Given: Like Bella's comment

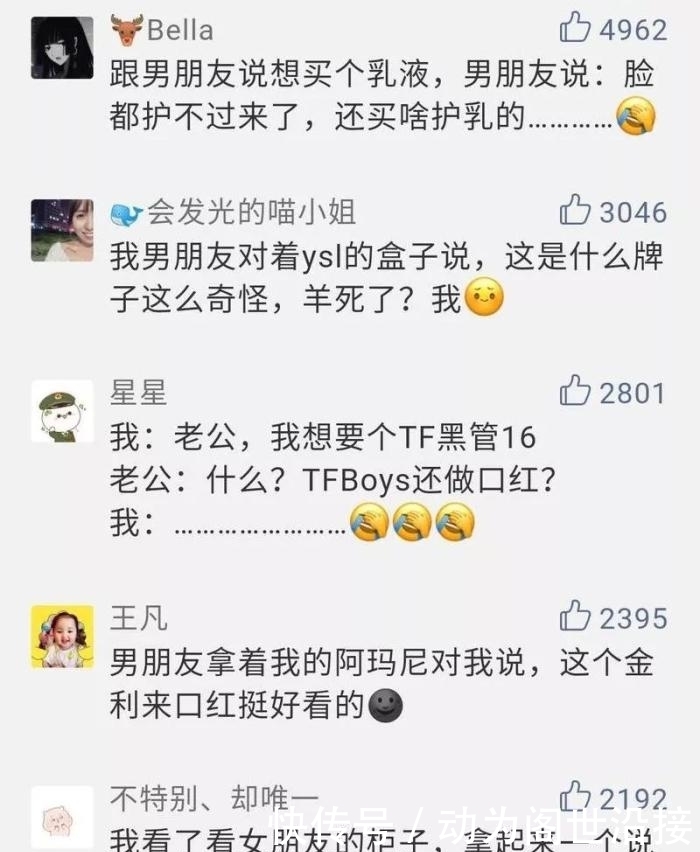Looking at the screenshot, I should pos(575,27).
